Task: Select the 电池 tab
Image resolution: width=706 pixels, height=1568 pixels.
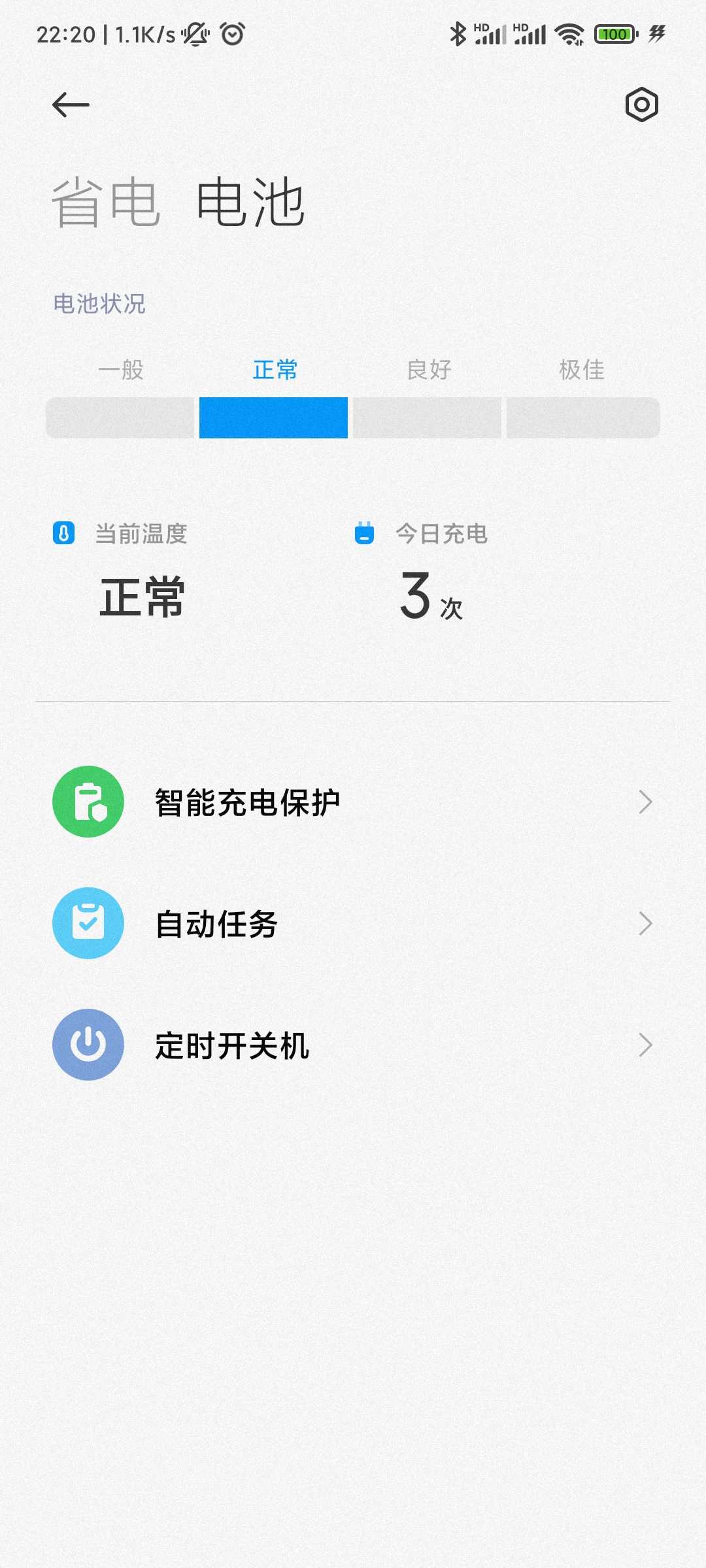Action: tap(251, 203)
